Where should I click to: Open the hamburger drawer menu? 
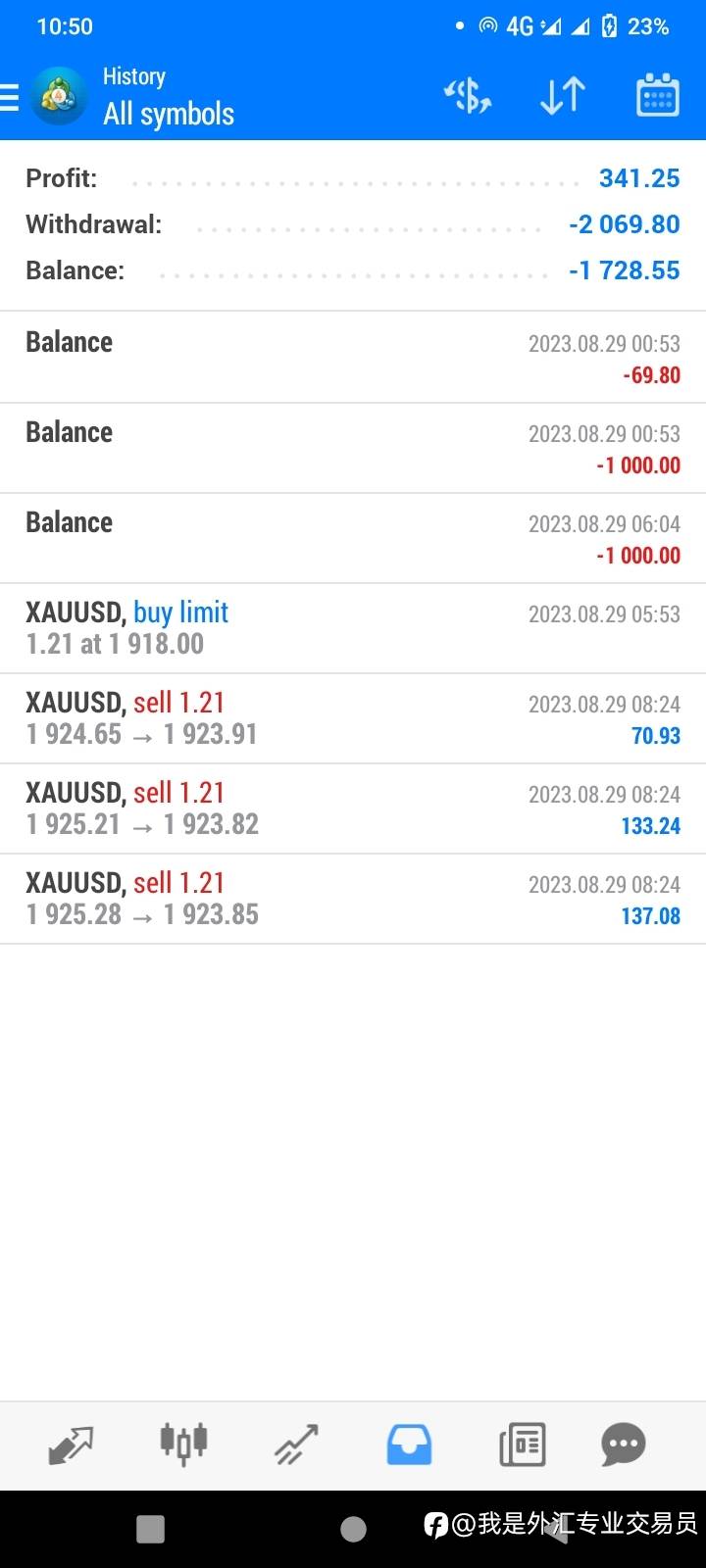pos(9,96)
